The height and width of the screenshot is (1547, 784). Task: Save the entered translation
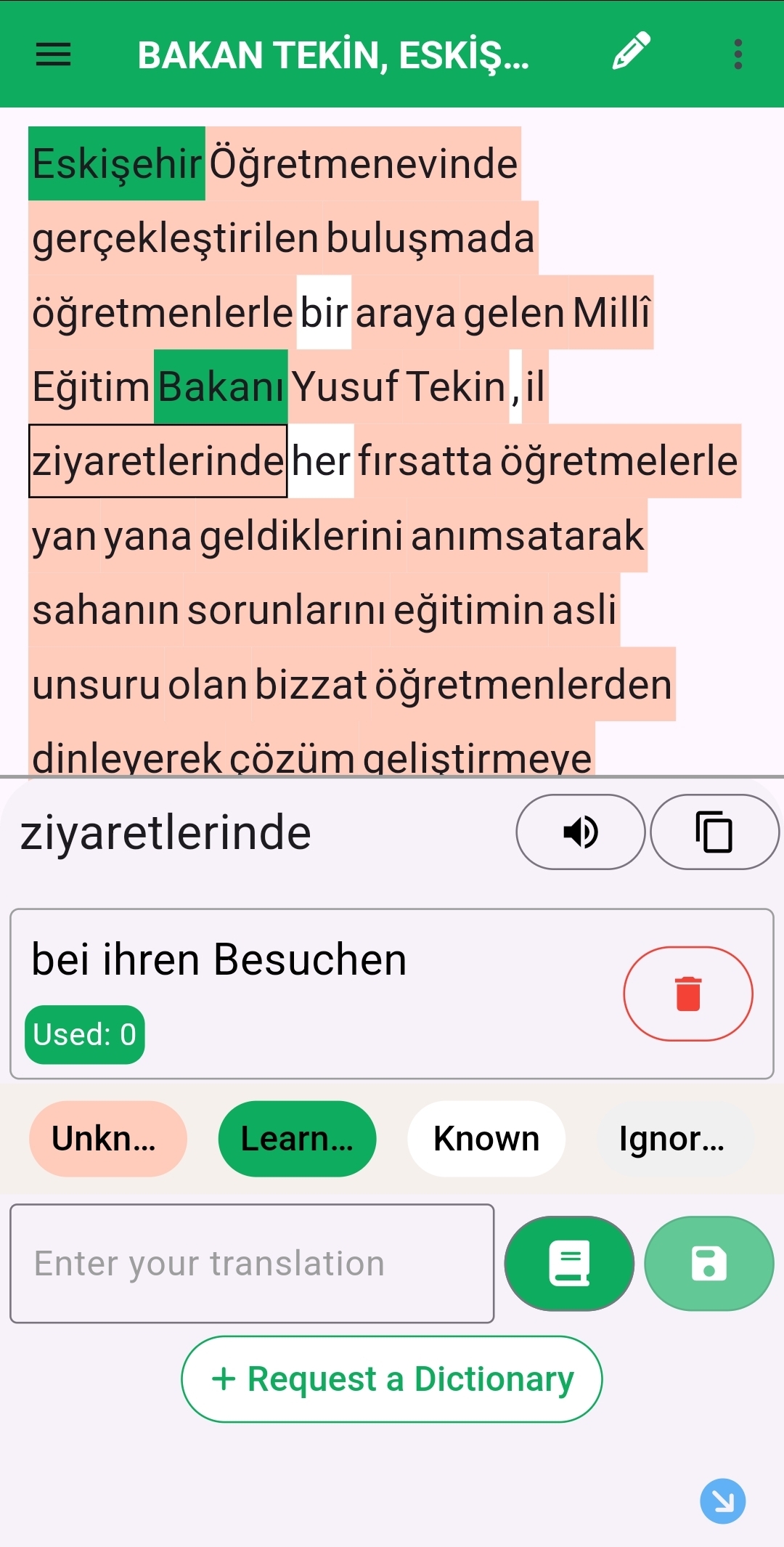709,1264
